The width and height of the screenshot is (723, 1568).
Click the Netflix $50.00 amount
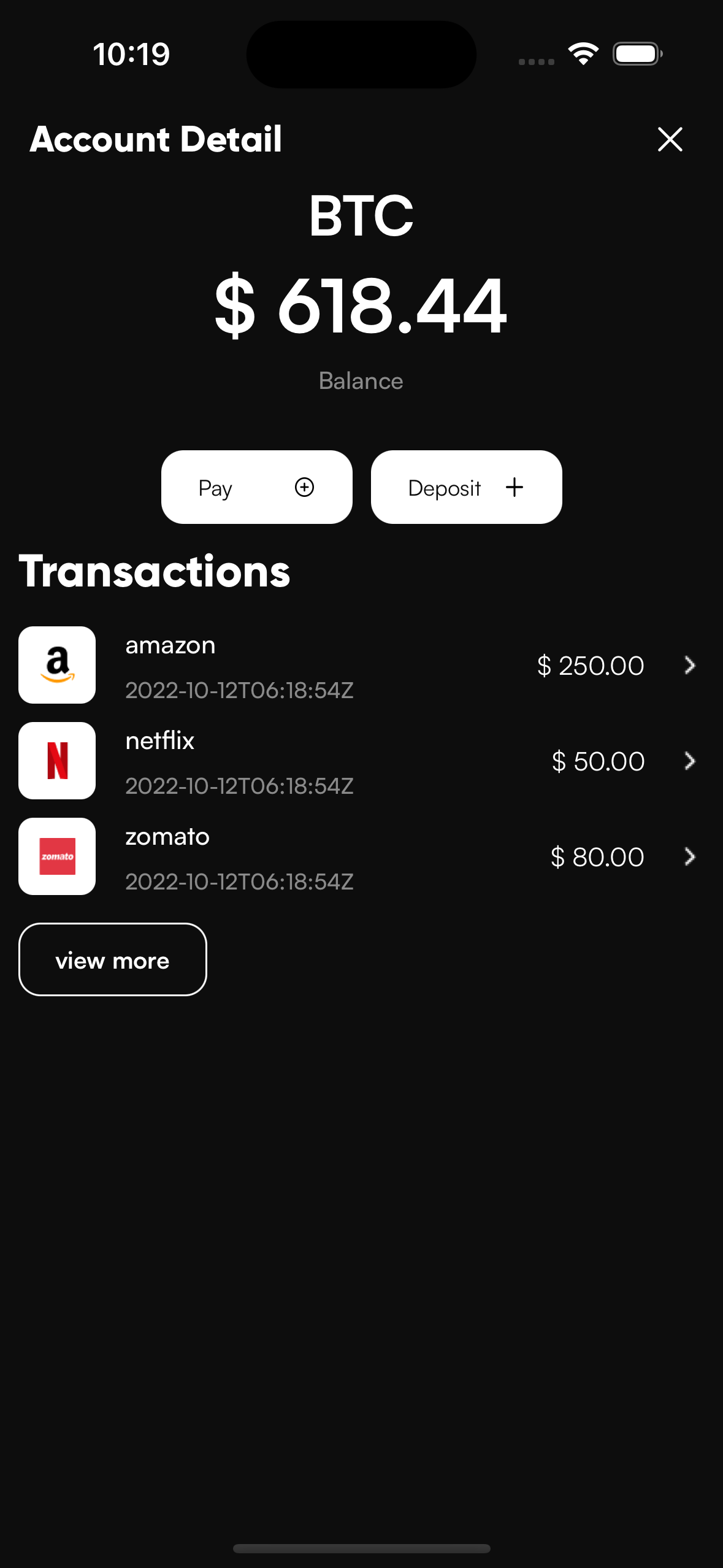597,761
